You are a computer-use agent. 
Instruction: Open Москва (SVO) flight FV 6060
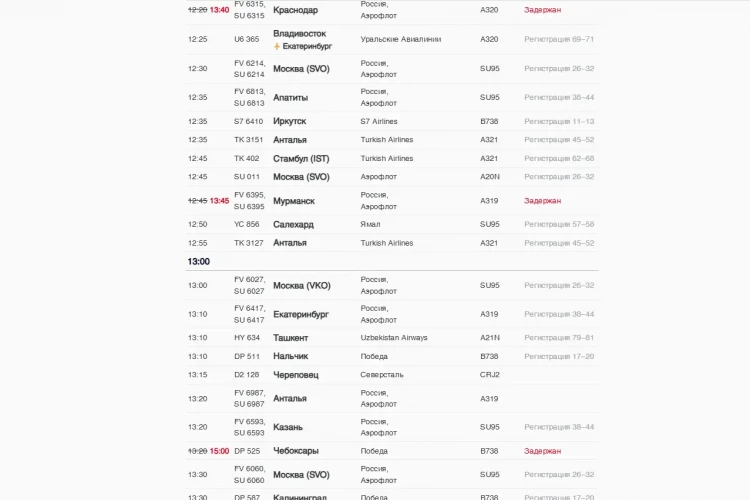click(x=392, y=475)
